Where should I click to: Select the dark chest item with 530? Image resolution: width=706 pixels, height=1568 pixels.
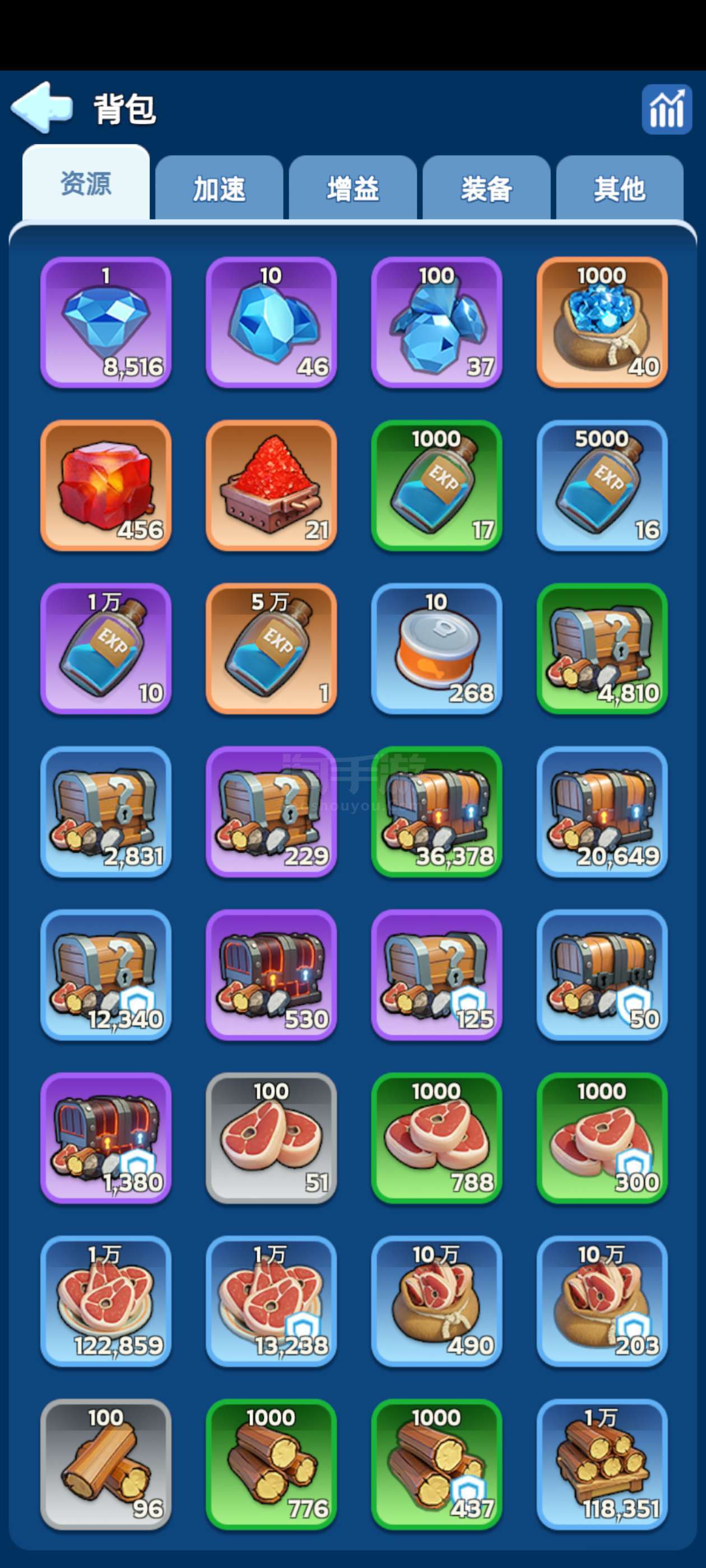pyautogui.click(x=271, y=974)
